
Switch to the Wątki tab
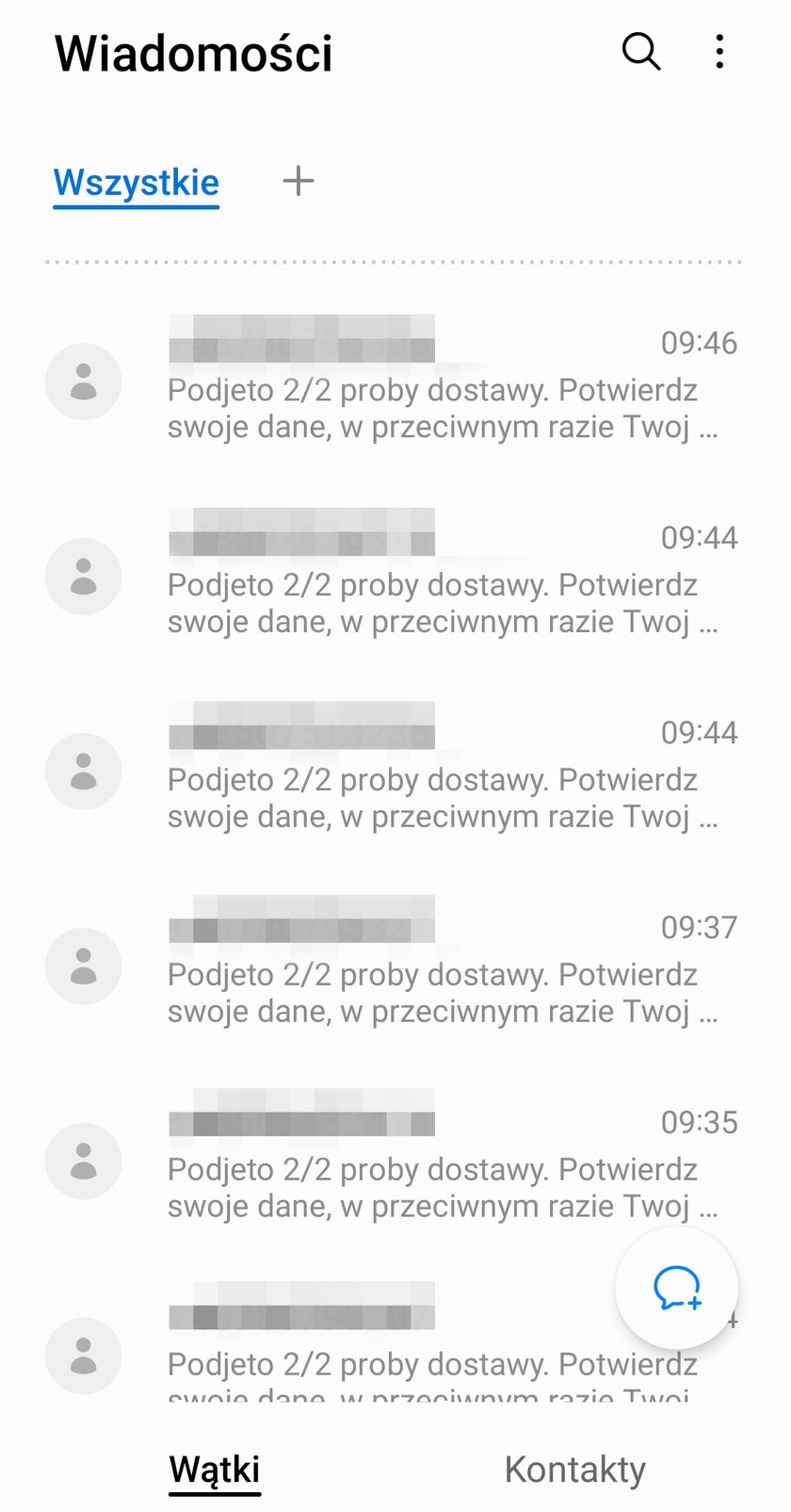point(215,1470)
